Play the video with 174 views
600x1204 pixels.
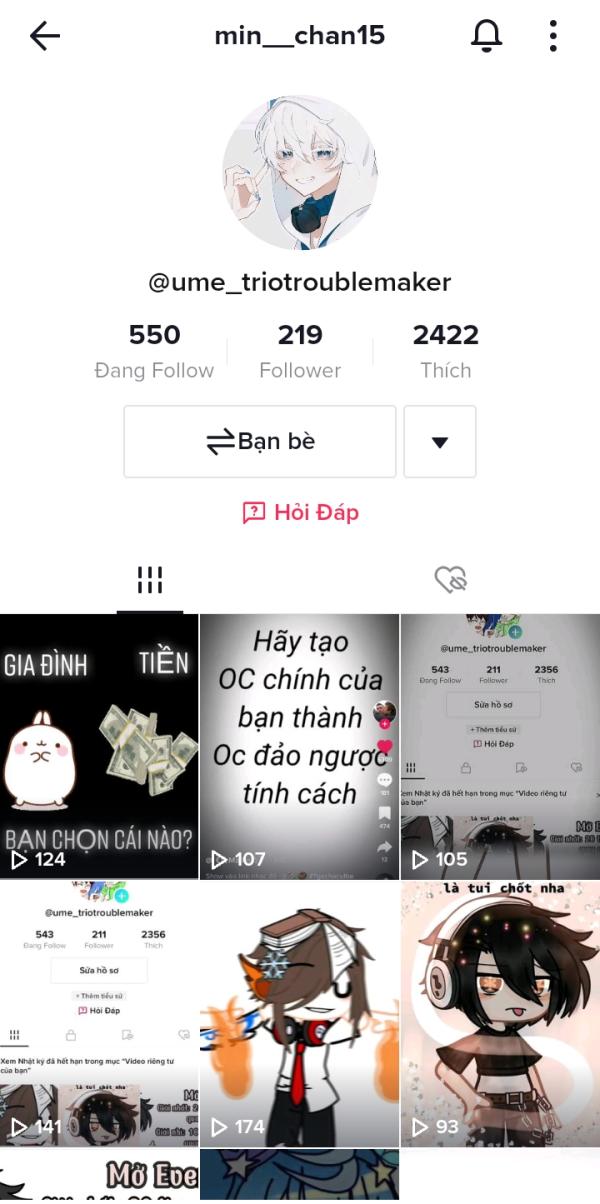300,1013
